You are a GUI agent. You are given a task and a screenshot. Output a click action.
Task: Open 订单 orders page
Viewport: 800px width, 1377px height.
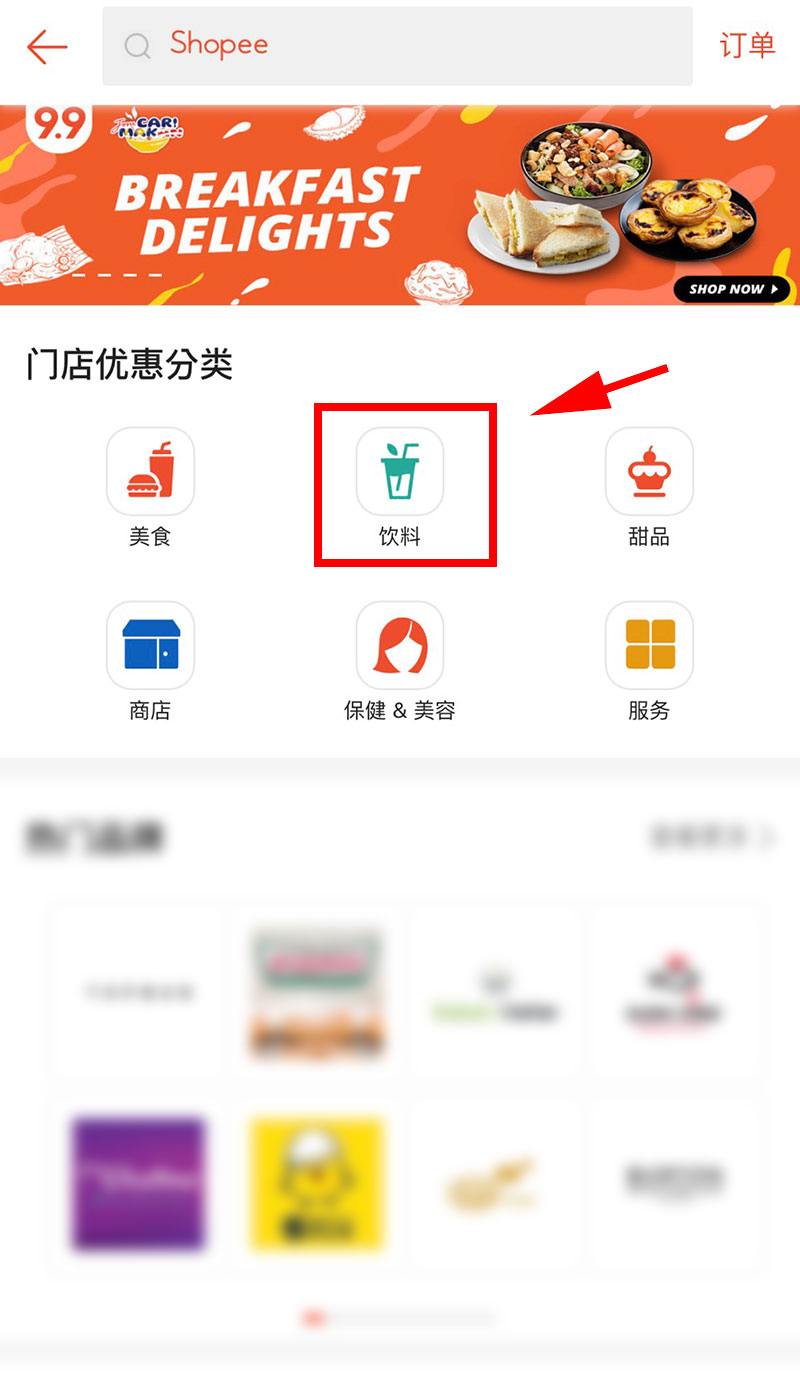(747, 46)
